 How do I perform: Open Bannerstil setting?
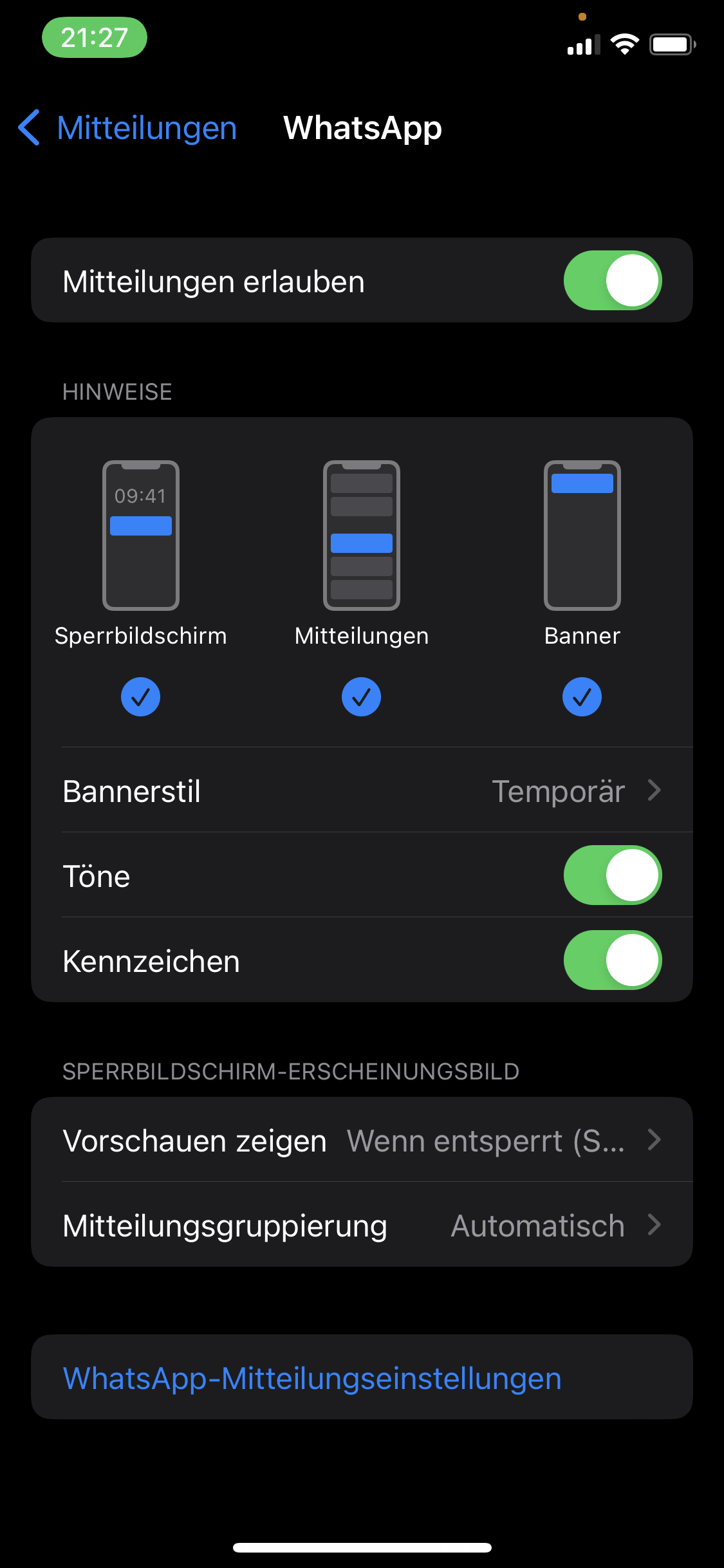coord(362,790)
